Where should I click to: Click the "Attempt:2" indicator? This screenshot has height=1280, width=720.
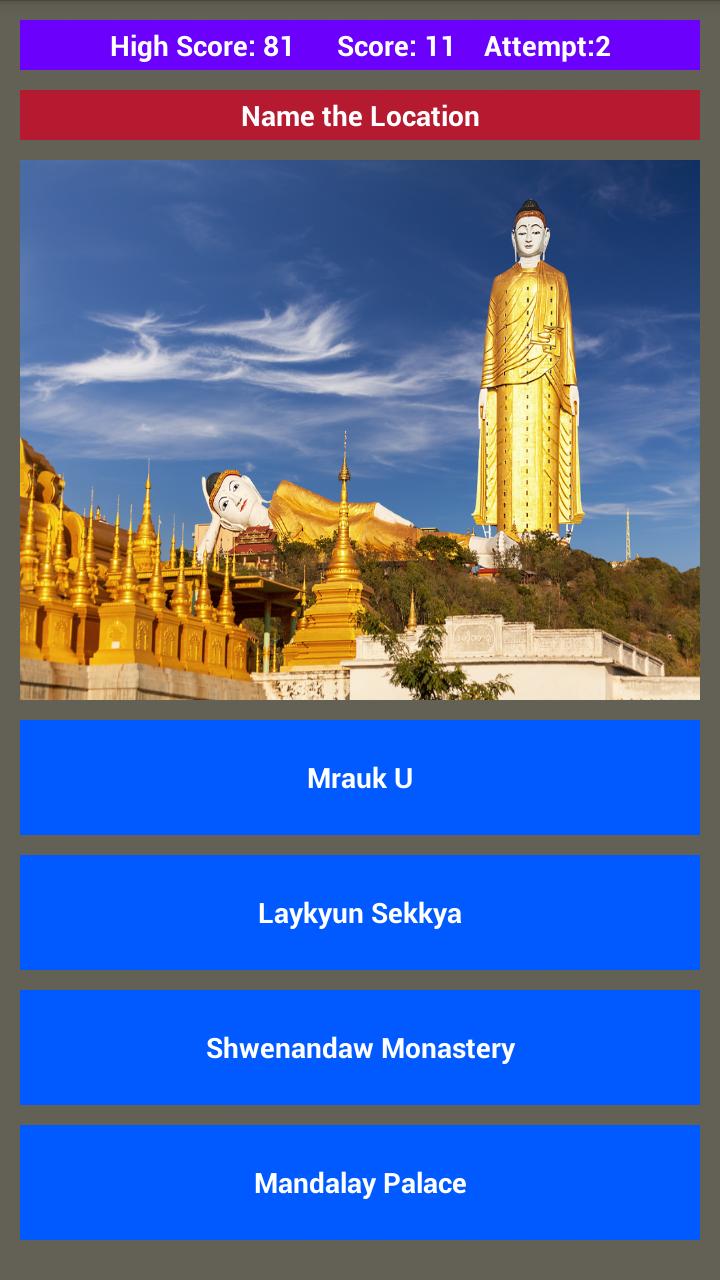(548, 46)
